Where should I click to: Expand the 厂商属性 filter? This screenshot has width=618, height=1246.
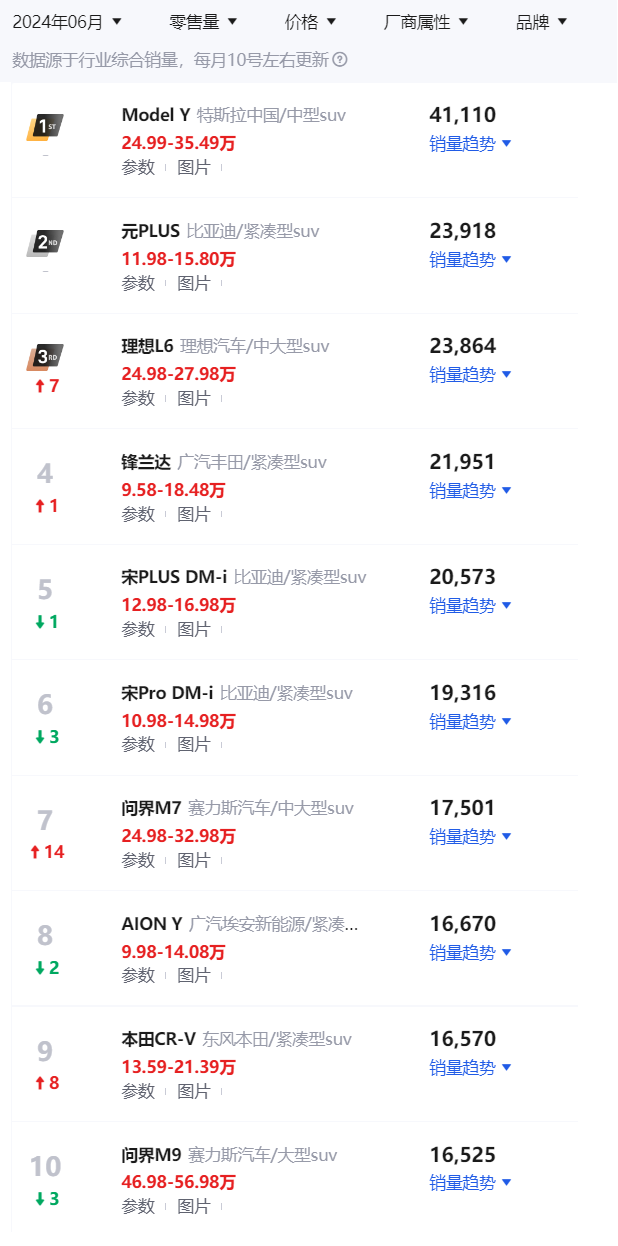[426, 21]
